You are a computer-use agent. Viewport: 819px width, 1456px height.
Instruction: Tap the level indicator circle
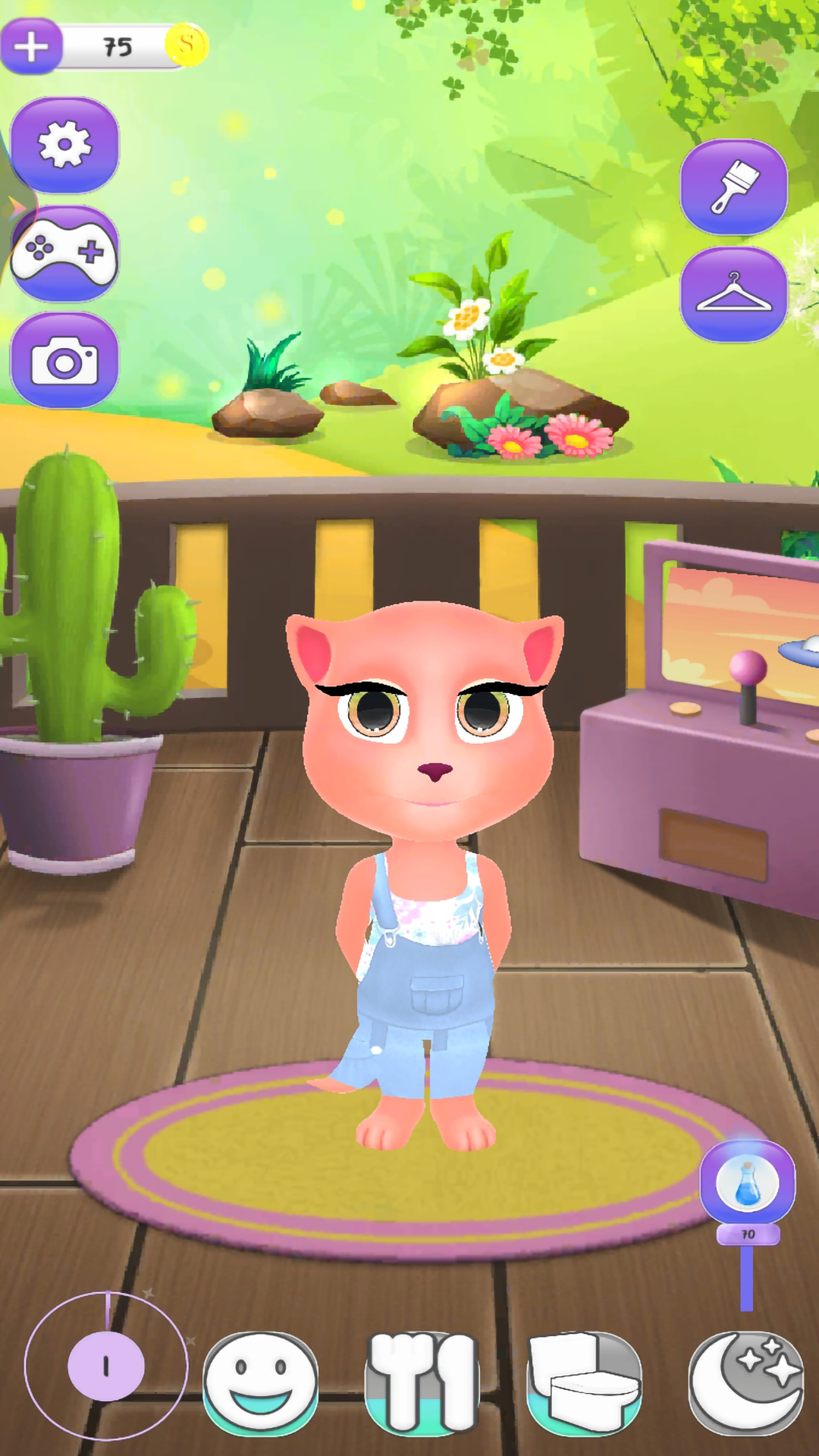106,1366
